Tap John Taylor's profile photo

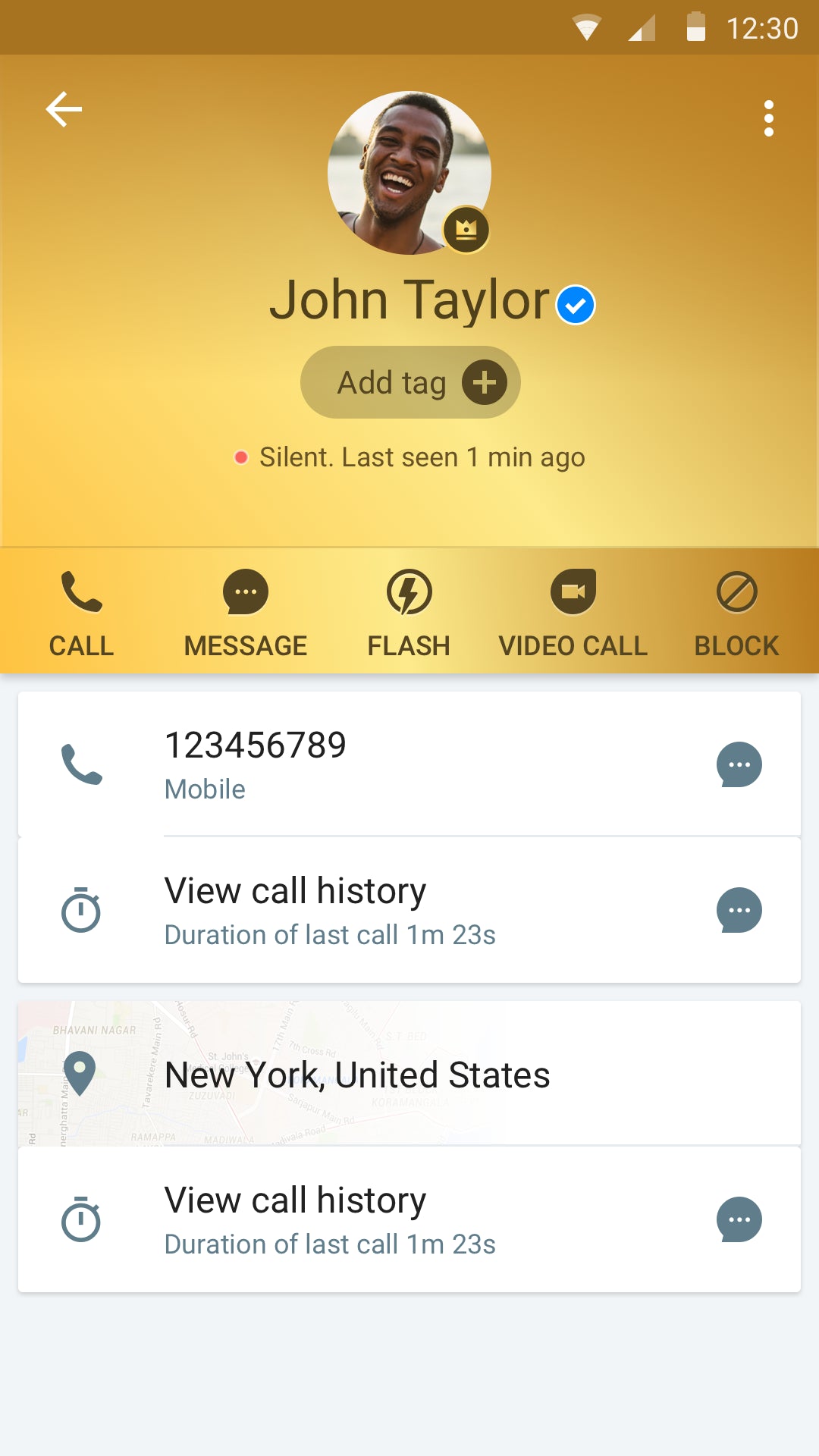click(409, 172)
